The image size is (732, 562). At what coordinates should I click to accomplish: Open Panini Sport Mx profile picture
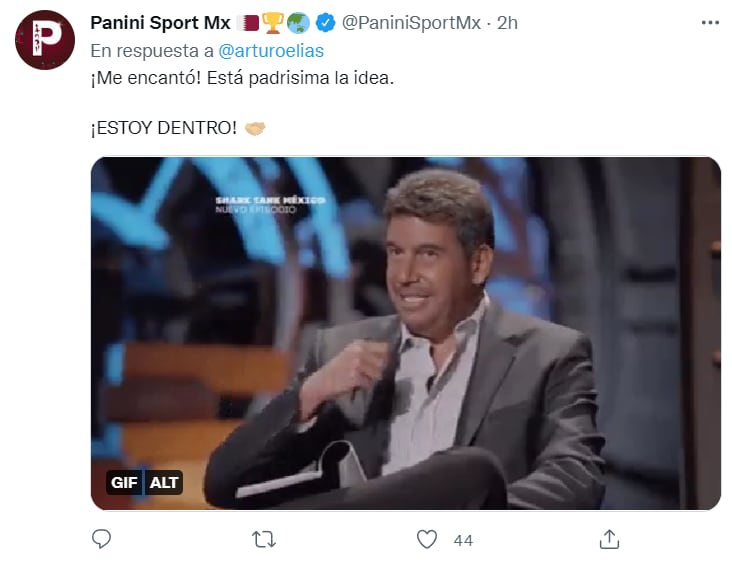[x=45, y=40]
